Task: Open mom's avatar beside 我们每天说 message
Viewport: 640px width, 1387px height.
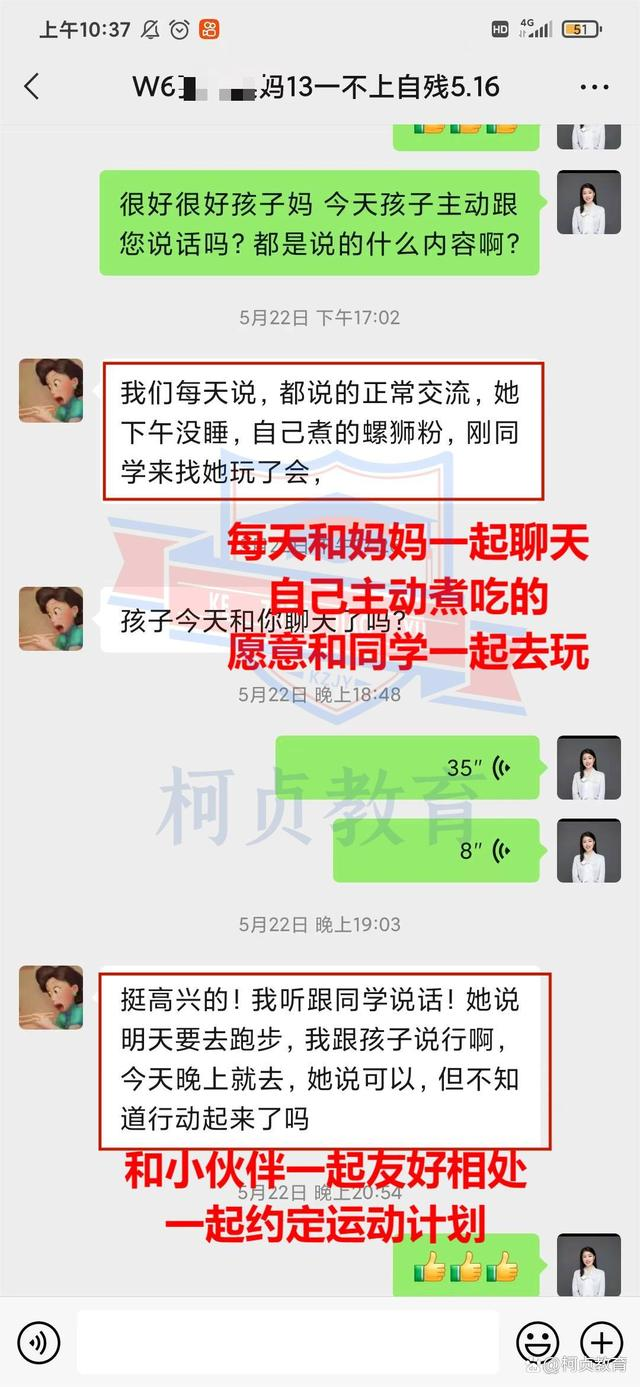Action: [51, 391]
